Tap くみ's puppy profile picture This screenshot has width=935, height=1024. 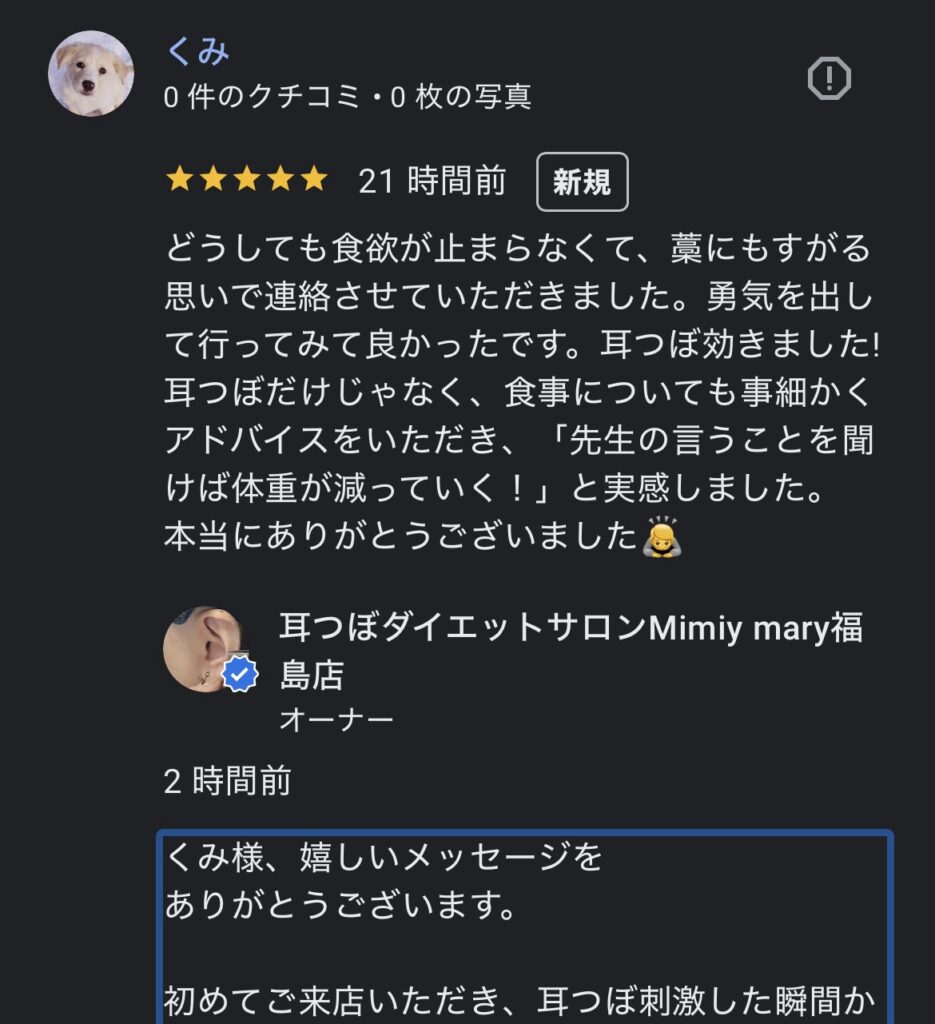(91, 73)
